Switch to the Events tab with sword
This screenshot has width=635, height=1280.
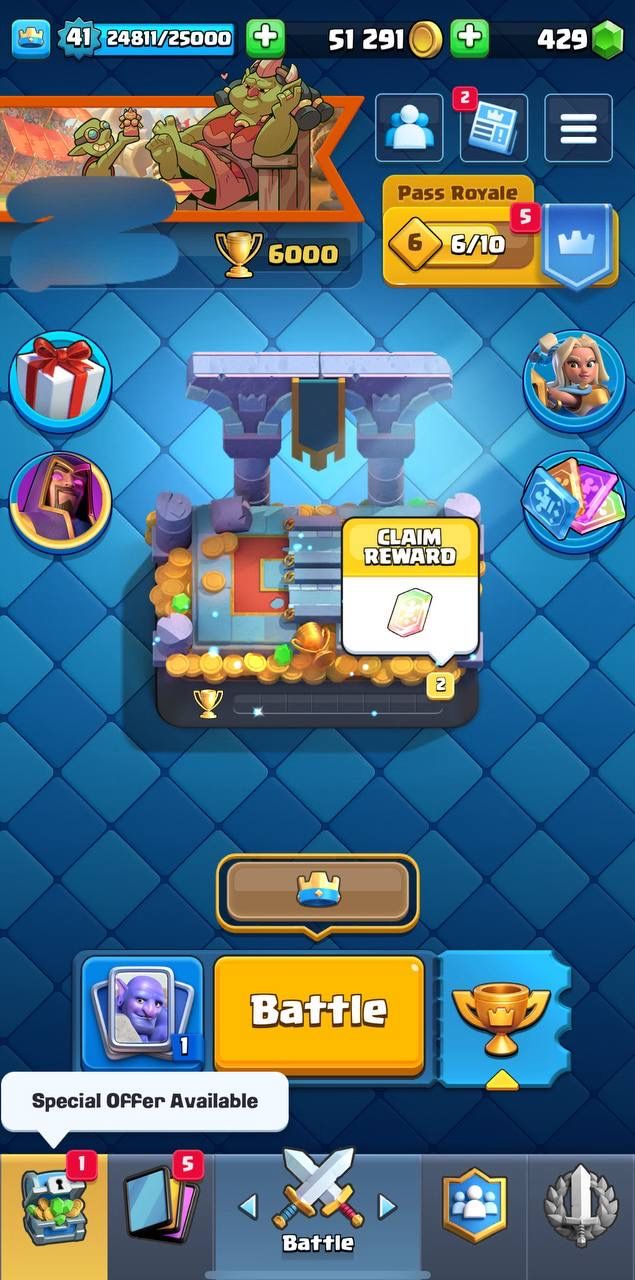[581, 1215]
